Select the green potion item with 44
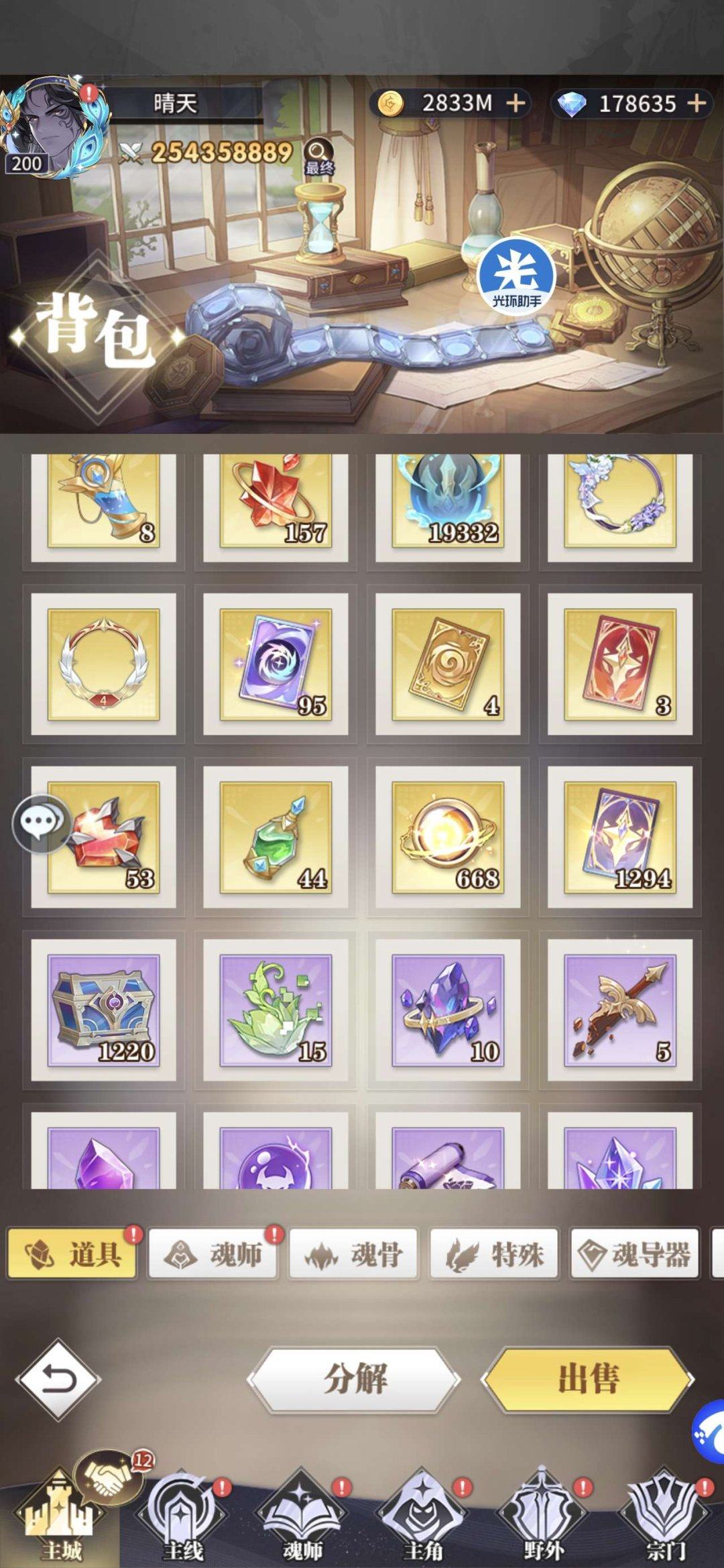Image resolution: width=724 pixels, height=1568 pixels. (276, 837)
